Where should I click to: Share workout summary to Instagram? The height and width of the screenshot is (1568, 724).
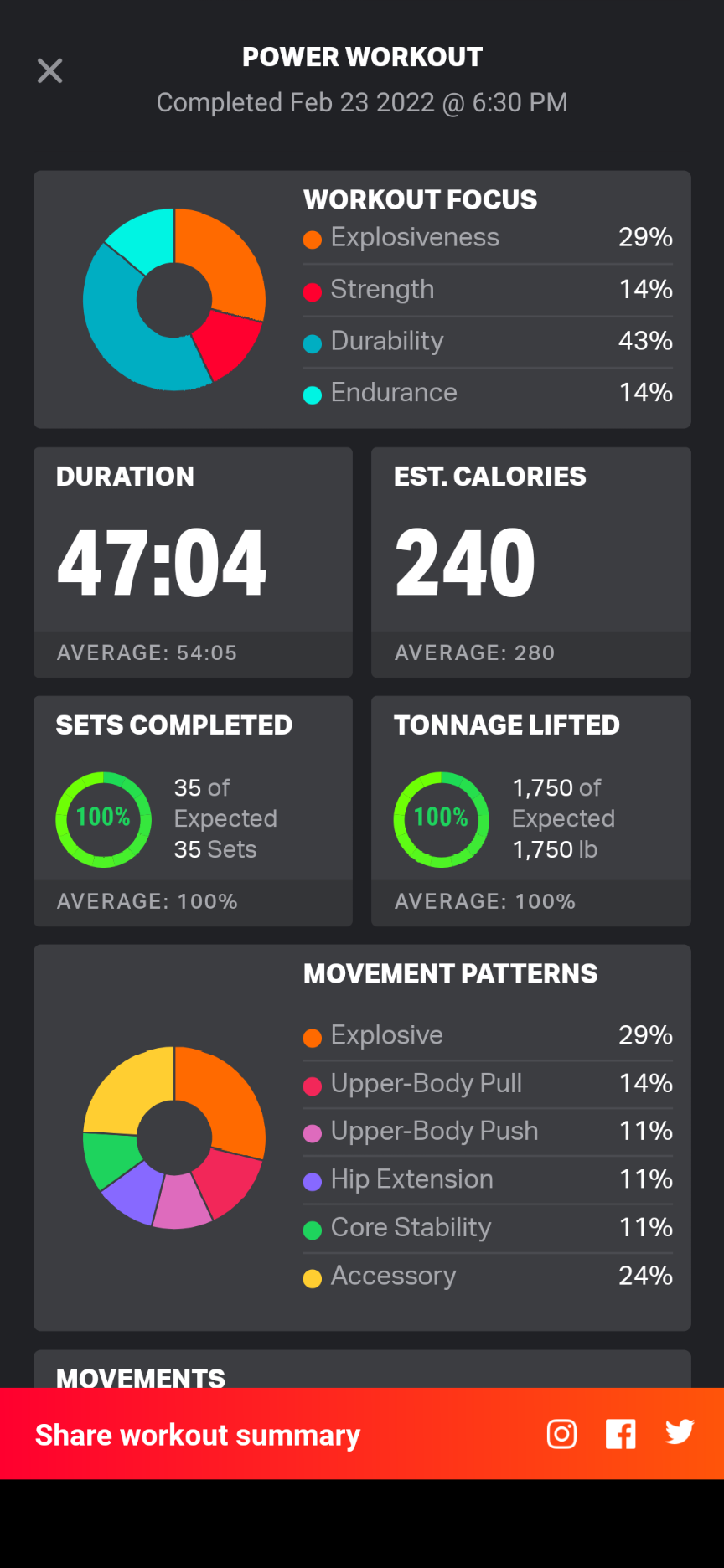pyautogui.click(x=561, y=1434)
